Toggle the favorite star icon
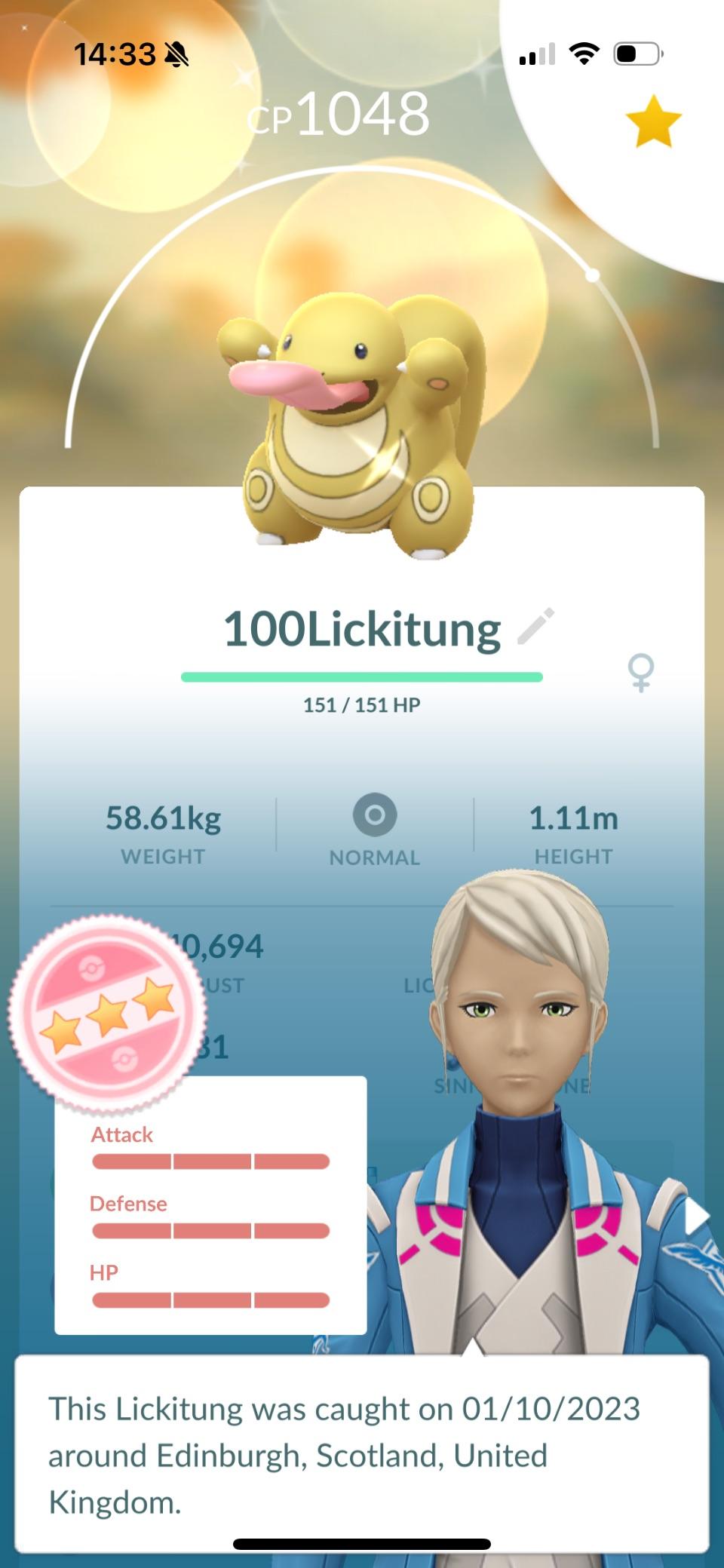Viewport: 724px width, 1568px height. pyautogui.click(x=653, y=121)
